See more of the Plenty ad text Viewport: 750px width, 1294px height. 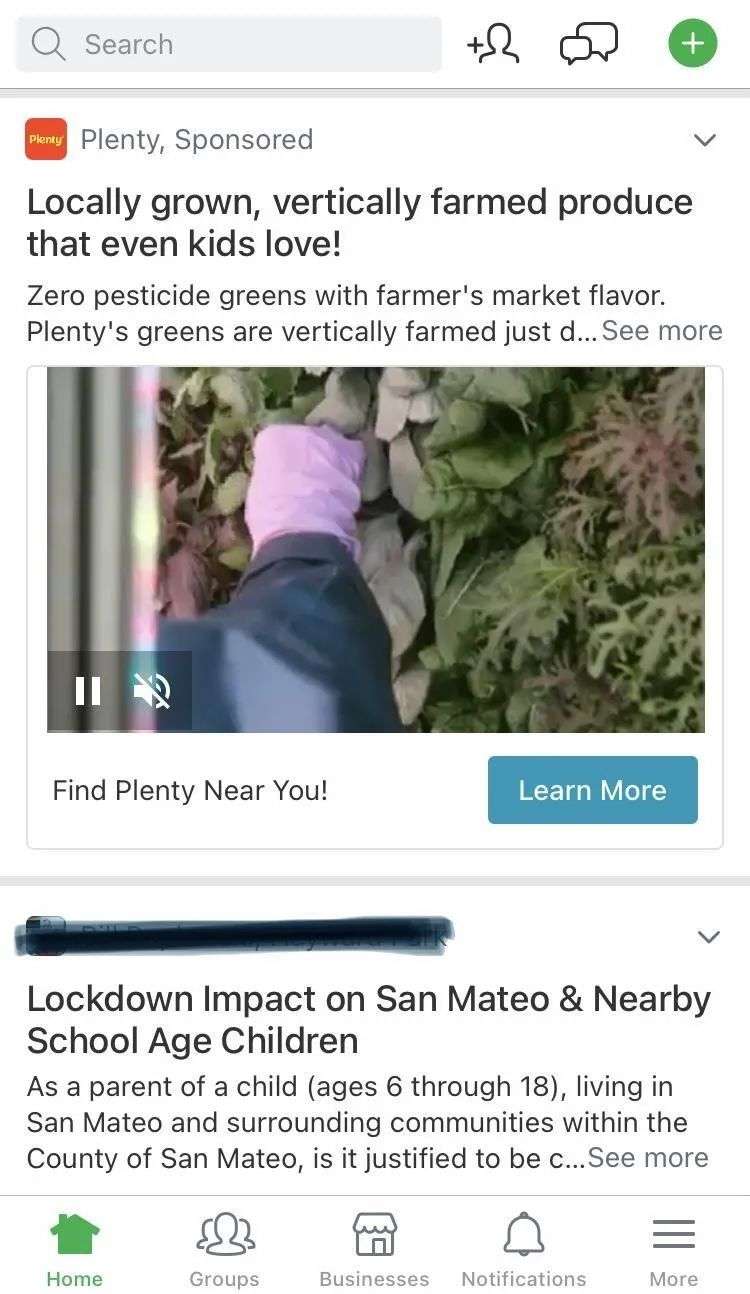coord(661,331)
